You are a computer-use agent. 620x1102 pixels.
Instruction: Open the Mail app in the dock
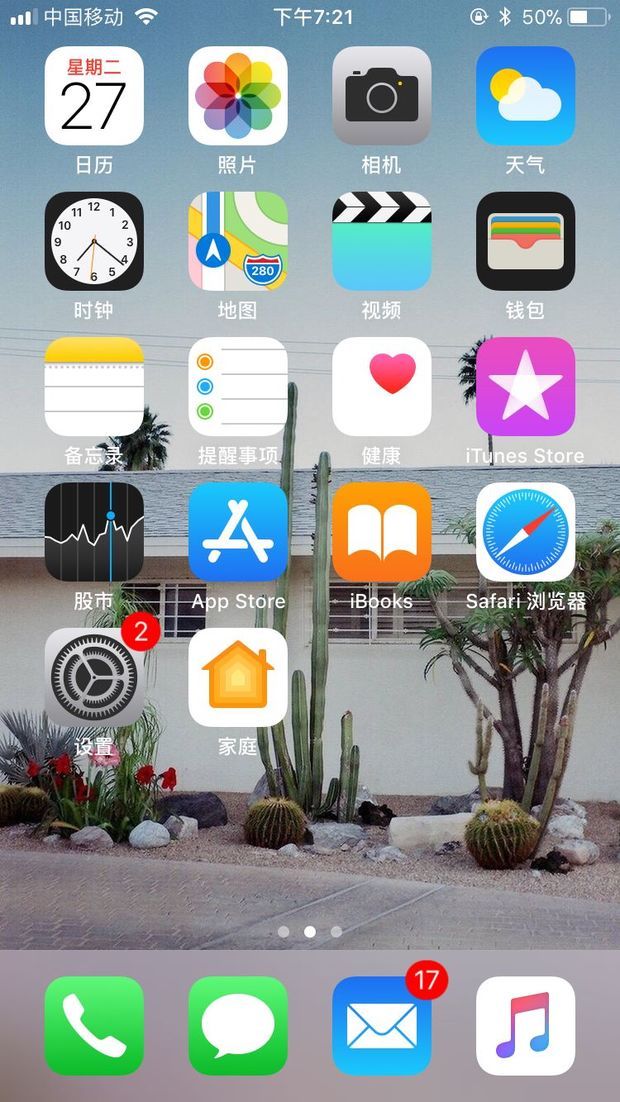point(382,1025)
